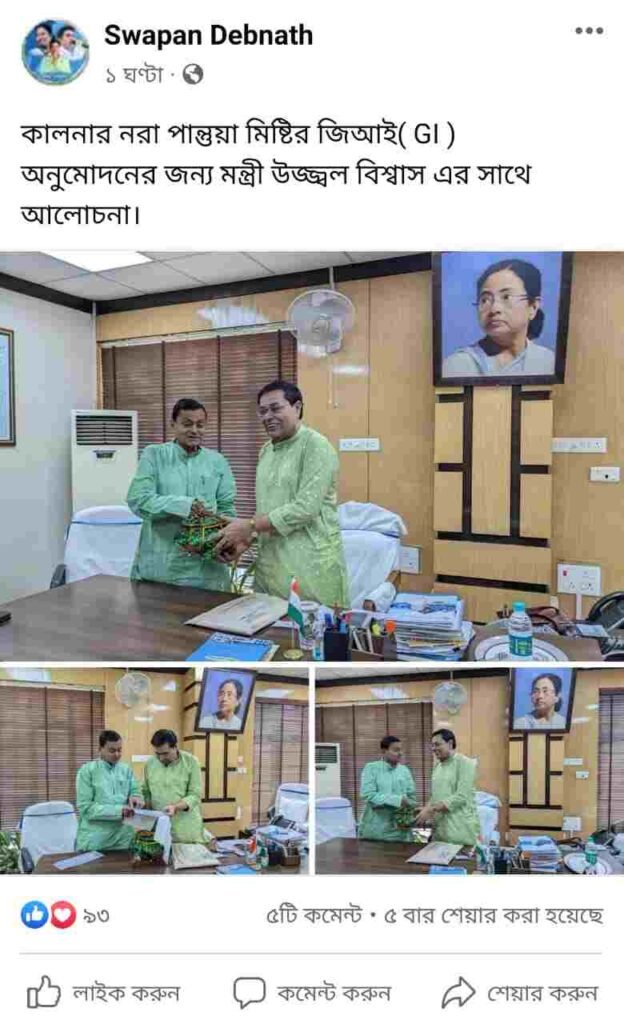Screen dimensions: 624x1024
Task: Like this post (লাইক করুন)
Action: (x=103, y=993)
